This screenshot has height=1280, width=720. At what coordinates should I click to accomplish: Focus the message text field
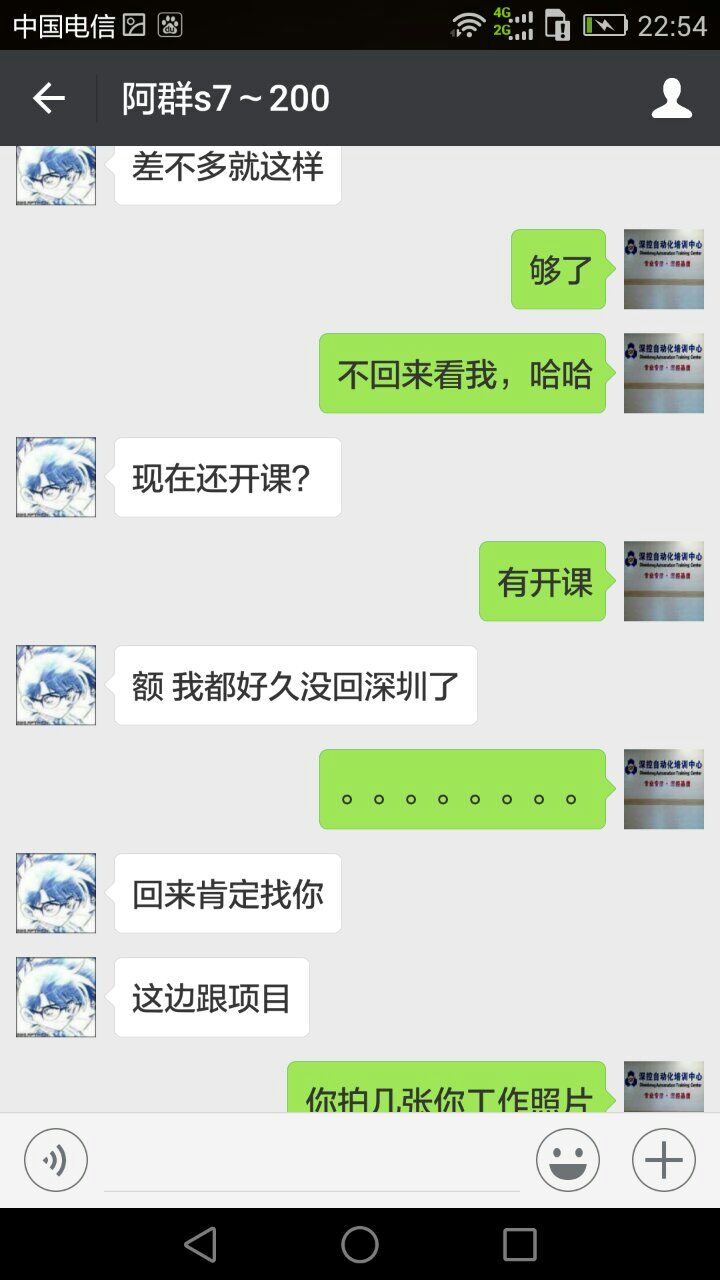pyautogui.click(x=312, y=1162)
